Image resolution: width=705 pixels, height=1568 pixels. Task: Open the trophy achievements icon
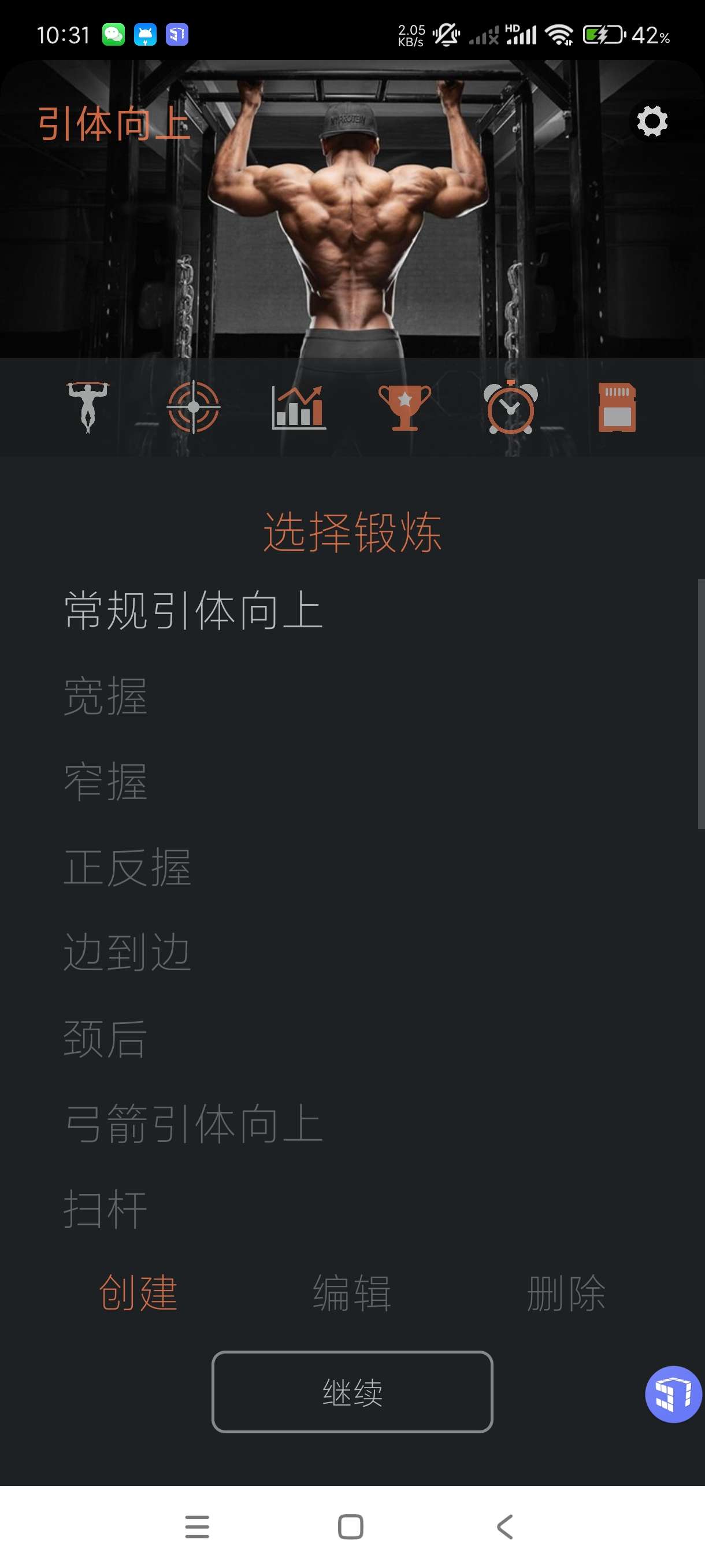click(405, 407)
